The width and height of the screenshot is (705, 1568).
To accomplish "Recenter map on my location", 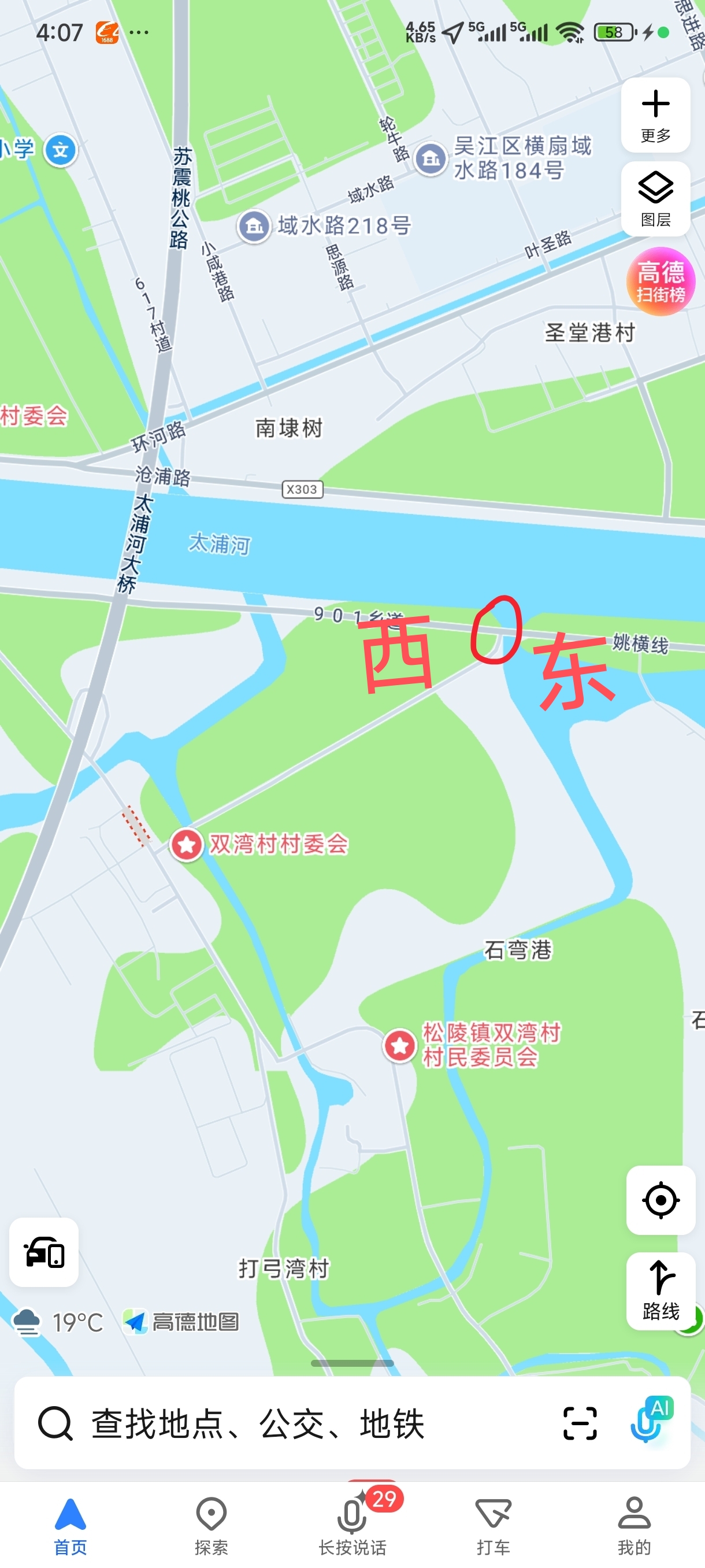I will point(660,1200).
